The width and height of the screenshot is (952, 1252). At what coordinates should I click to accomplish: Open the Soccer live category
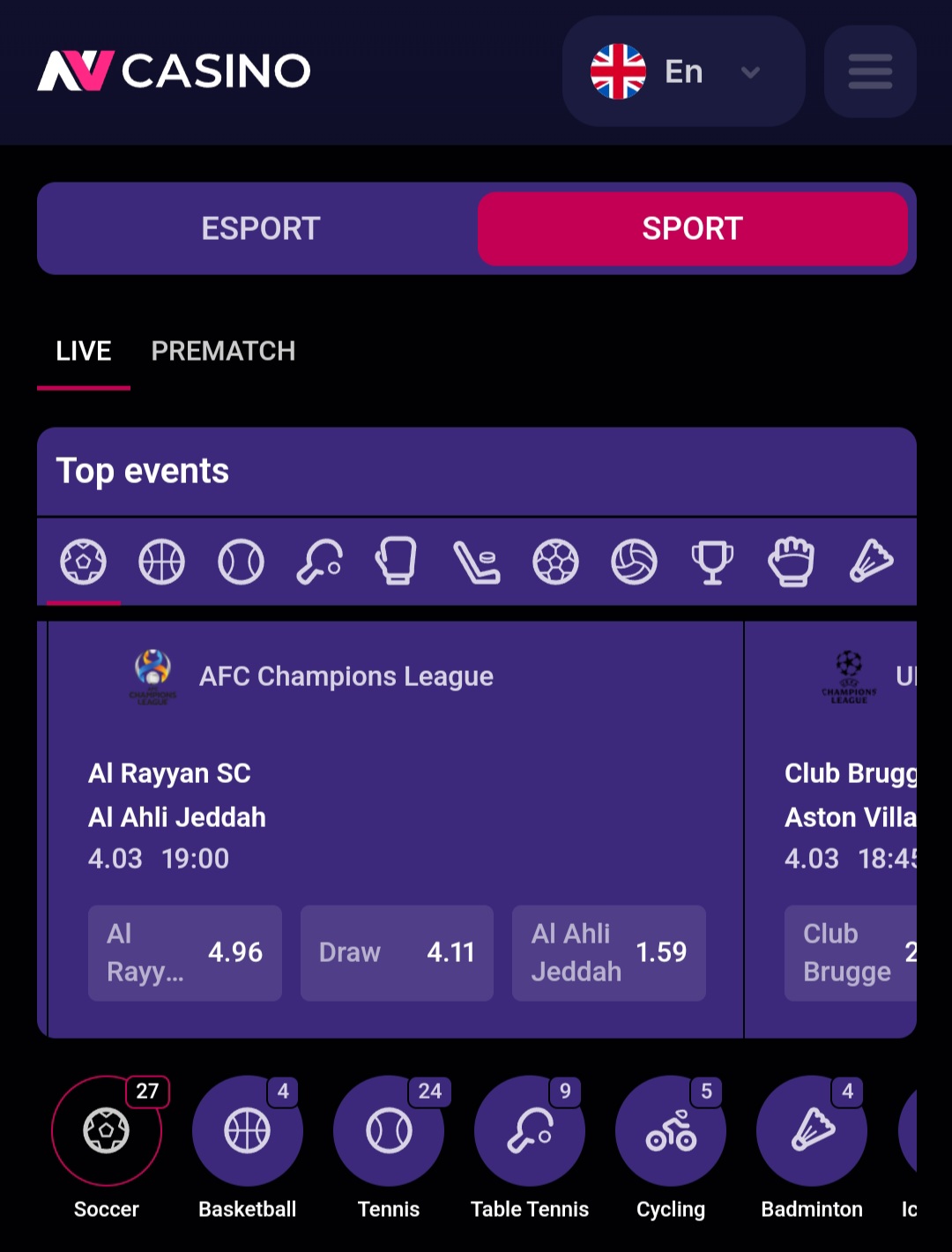[x=107, y=1131]
